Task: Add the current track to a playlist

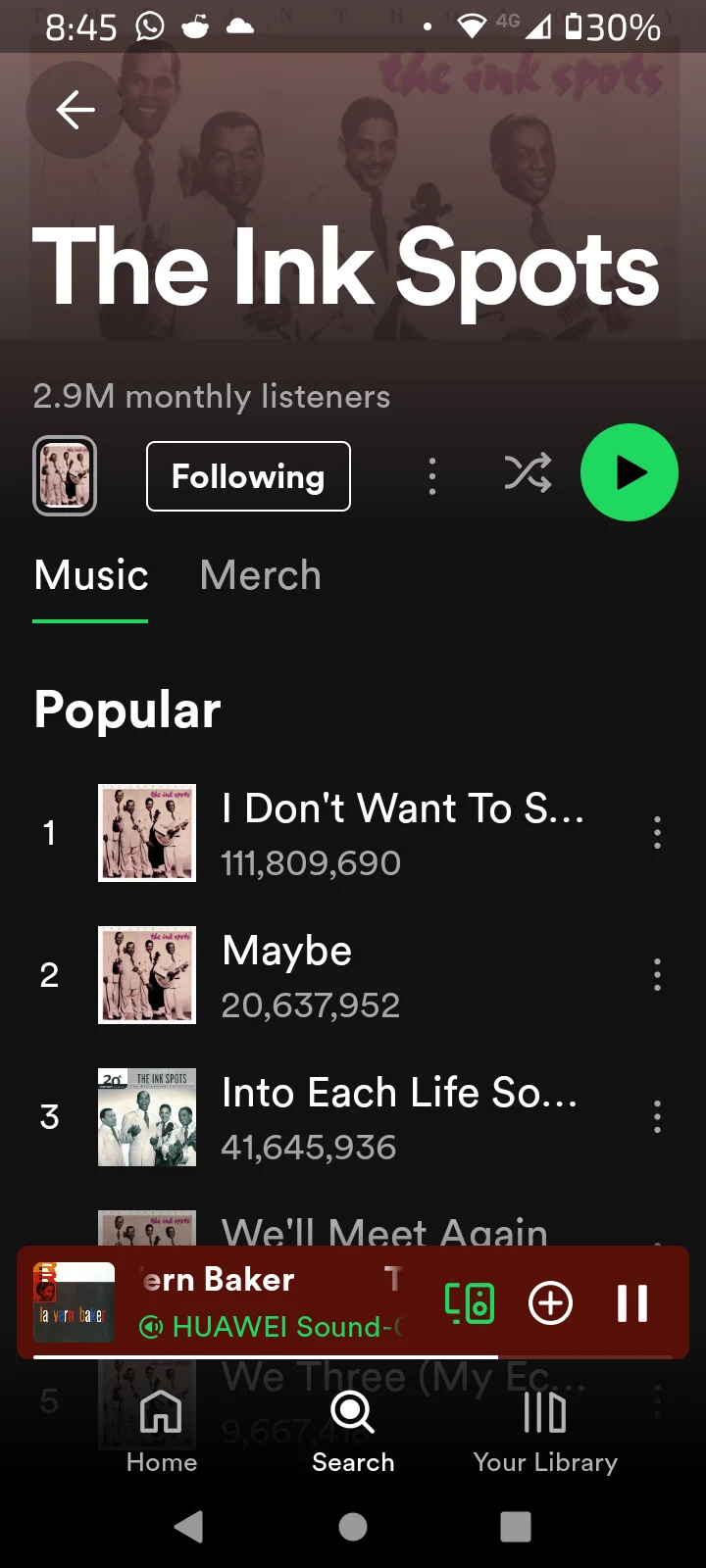Action: 550,1302
